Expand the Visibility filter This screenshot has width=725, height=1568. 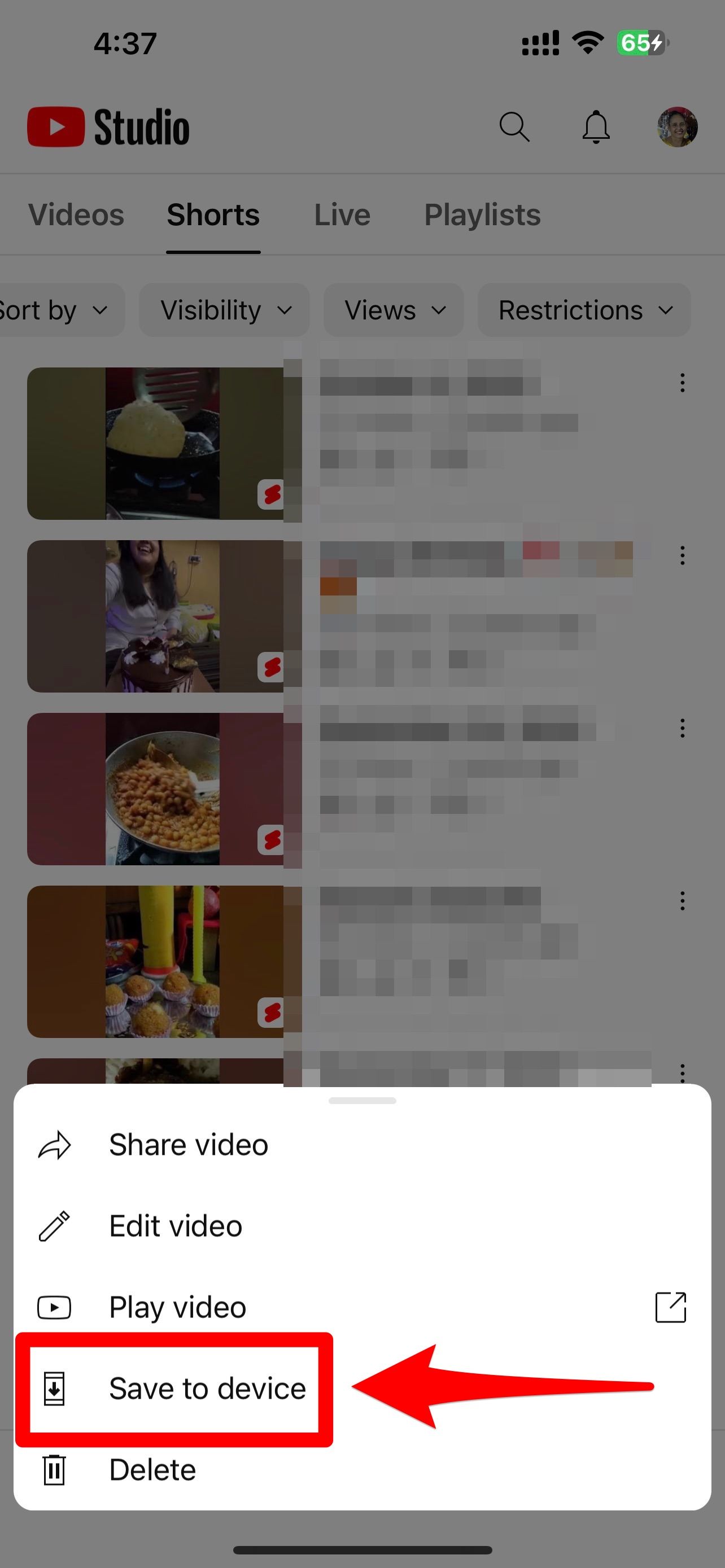coord(225,310)
